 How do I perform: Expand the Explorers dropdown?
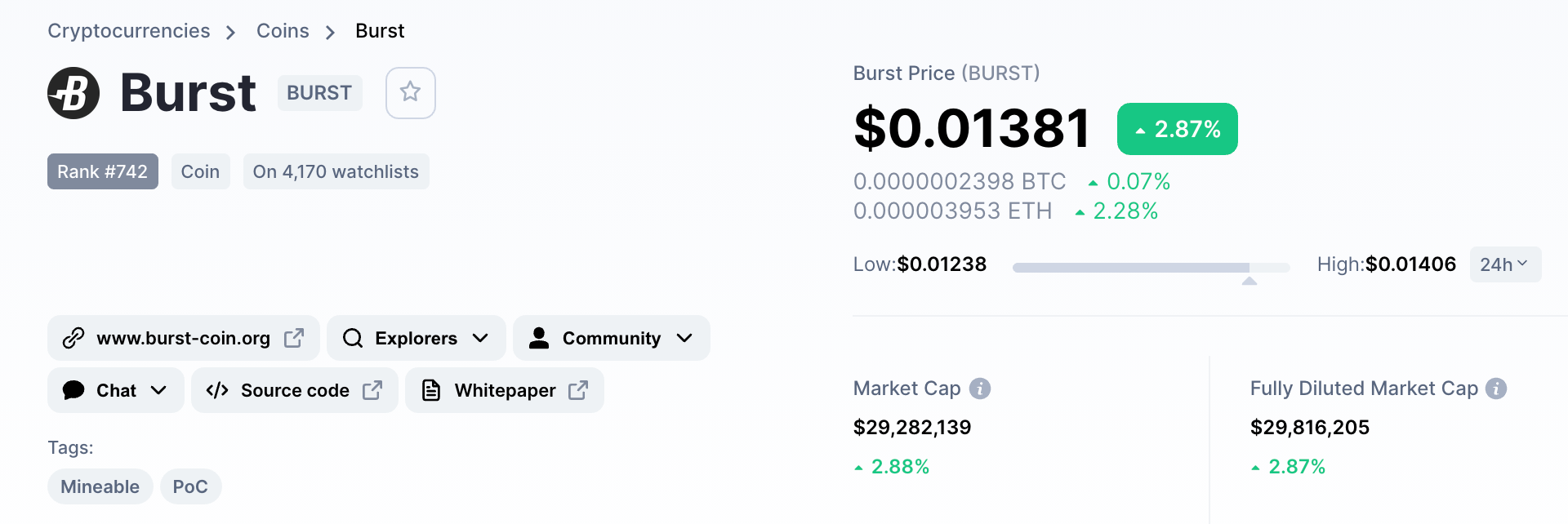[x=416, y=338]
